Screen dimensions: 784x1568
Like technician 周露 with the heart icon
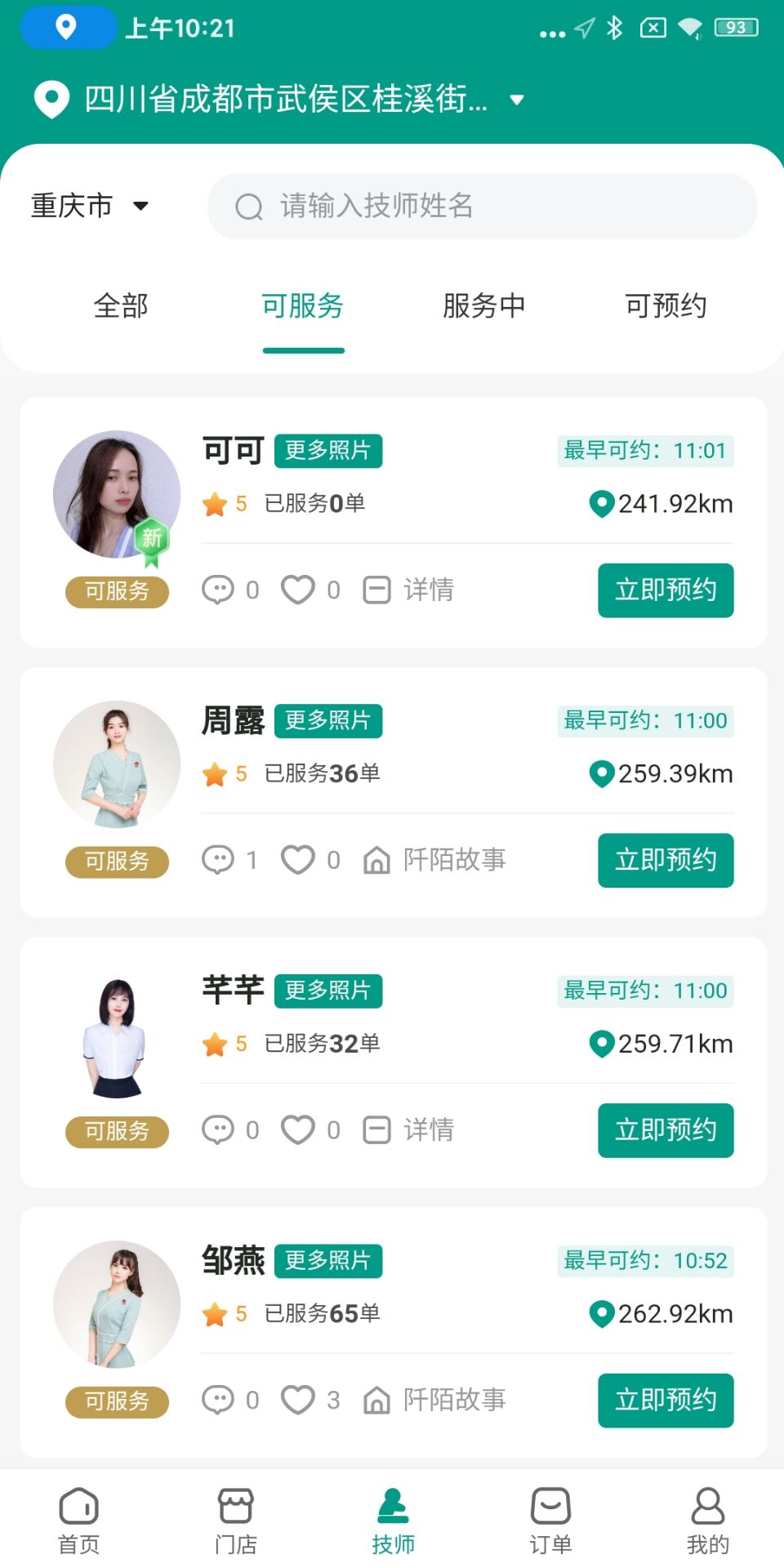coord(298,860)
